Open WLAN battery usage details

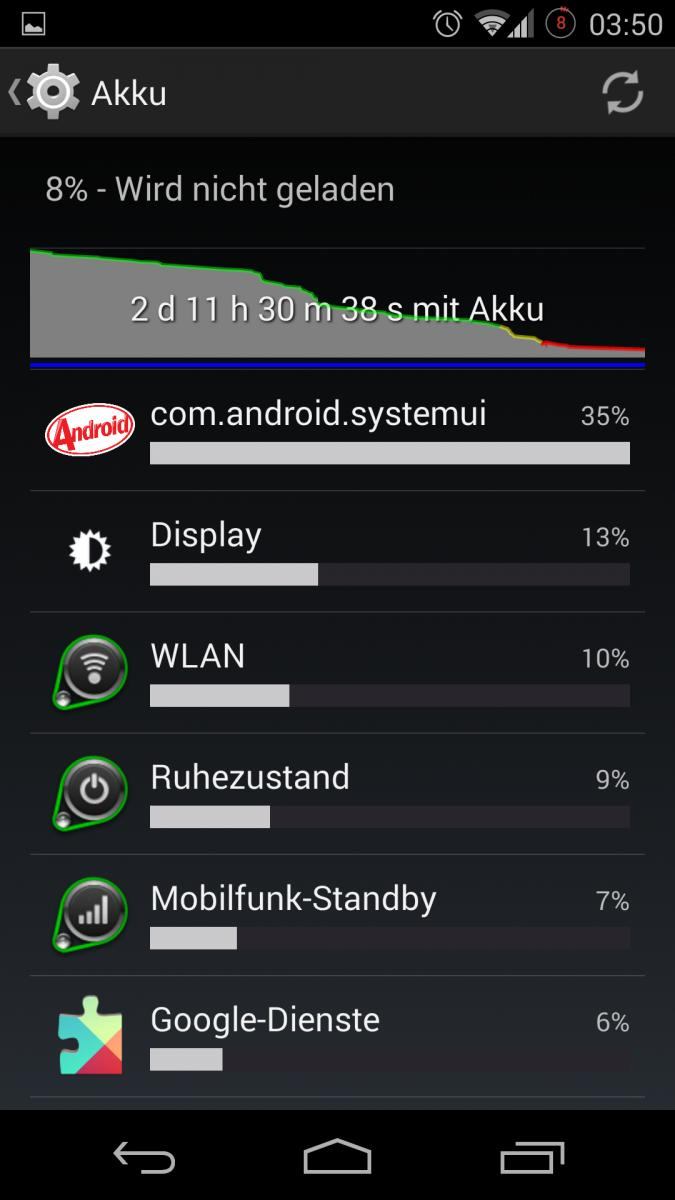[337, 672]
